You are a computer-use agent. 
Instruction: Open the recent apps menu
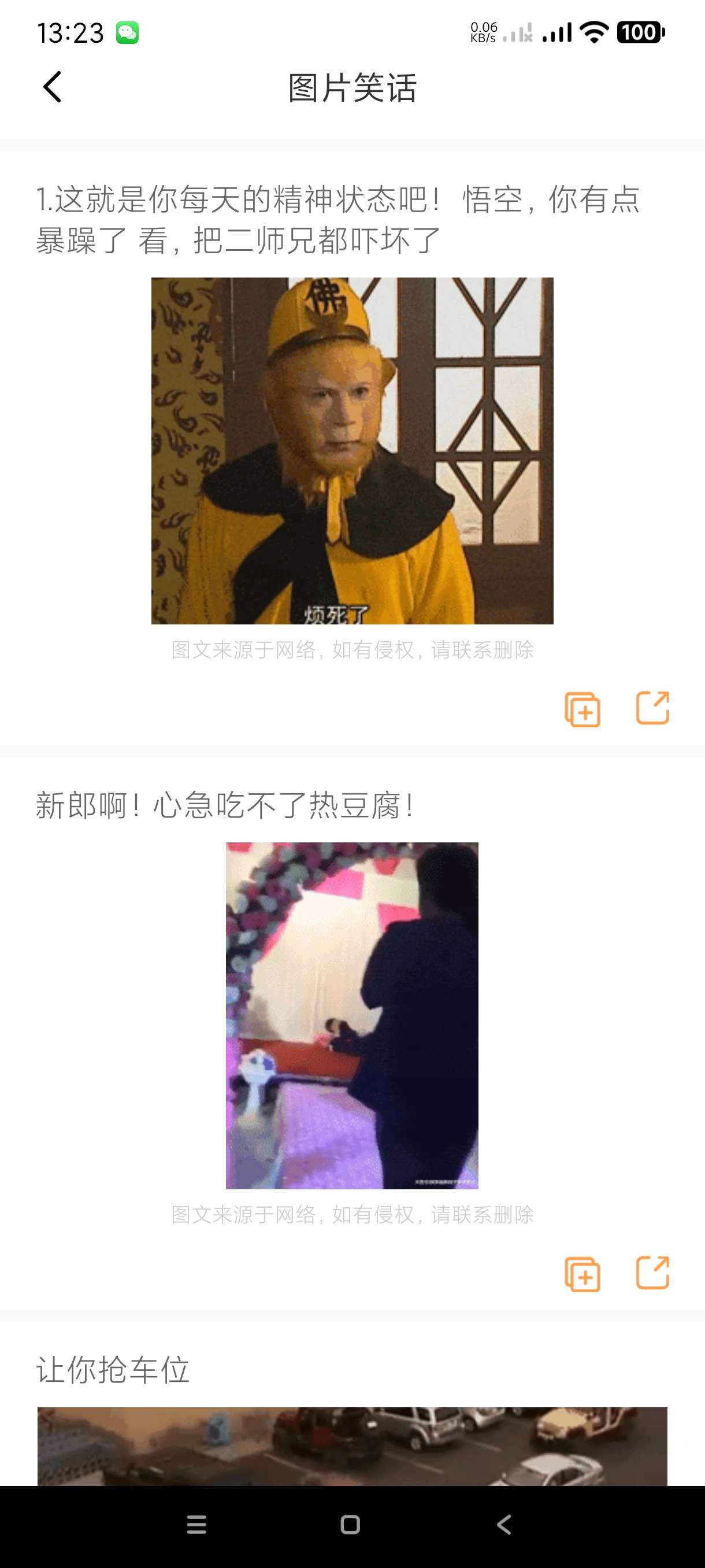(196, 1525)
